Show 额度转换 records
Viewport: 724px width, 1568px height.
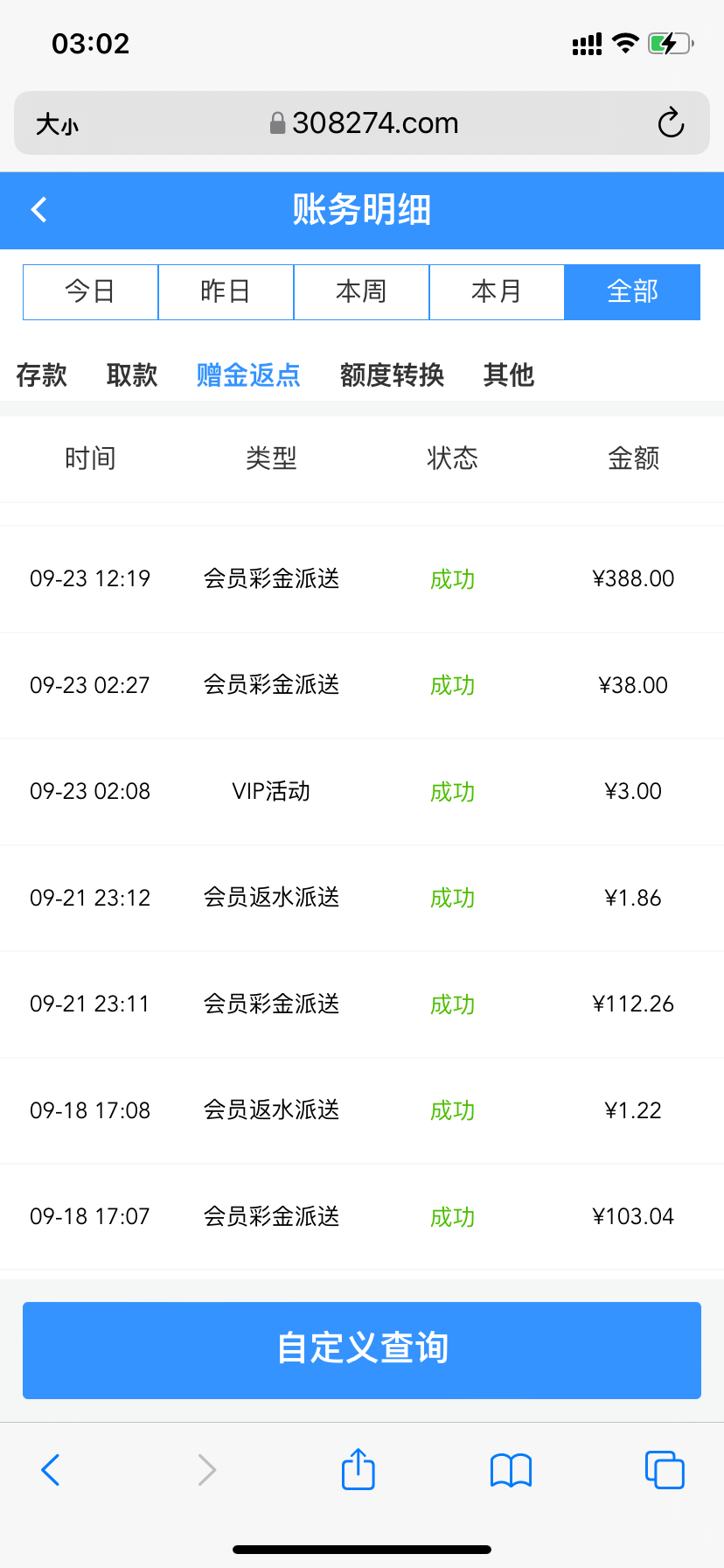pos(392,375)
